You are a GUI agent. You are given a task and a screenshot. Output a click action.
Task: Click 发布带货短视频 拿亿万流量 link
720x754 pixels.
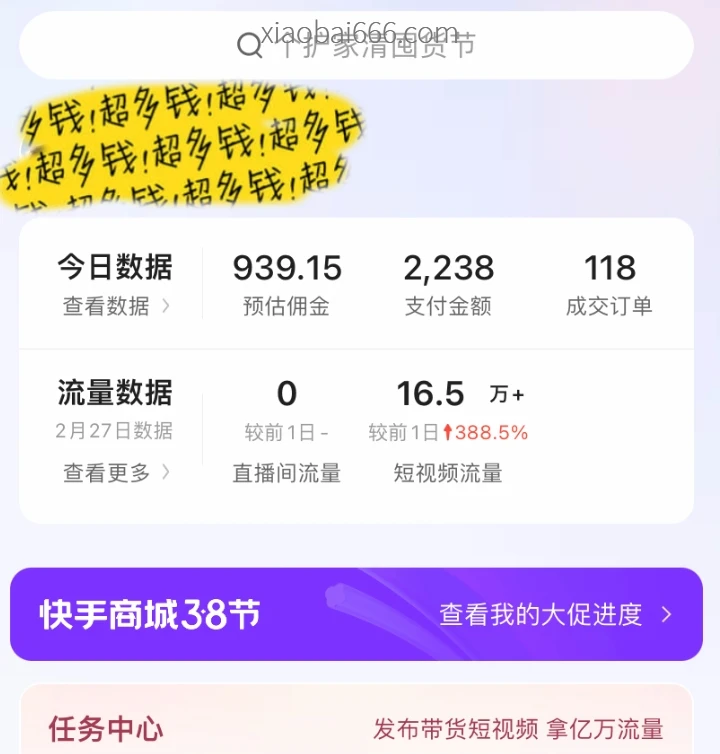click(520, 729)
